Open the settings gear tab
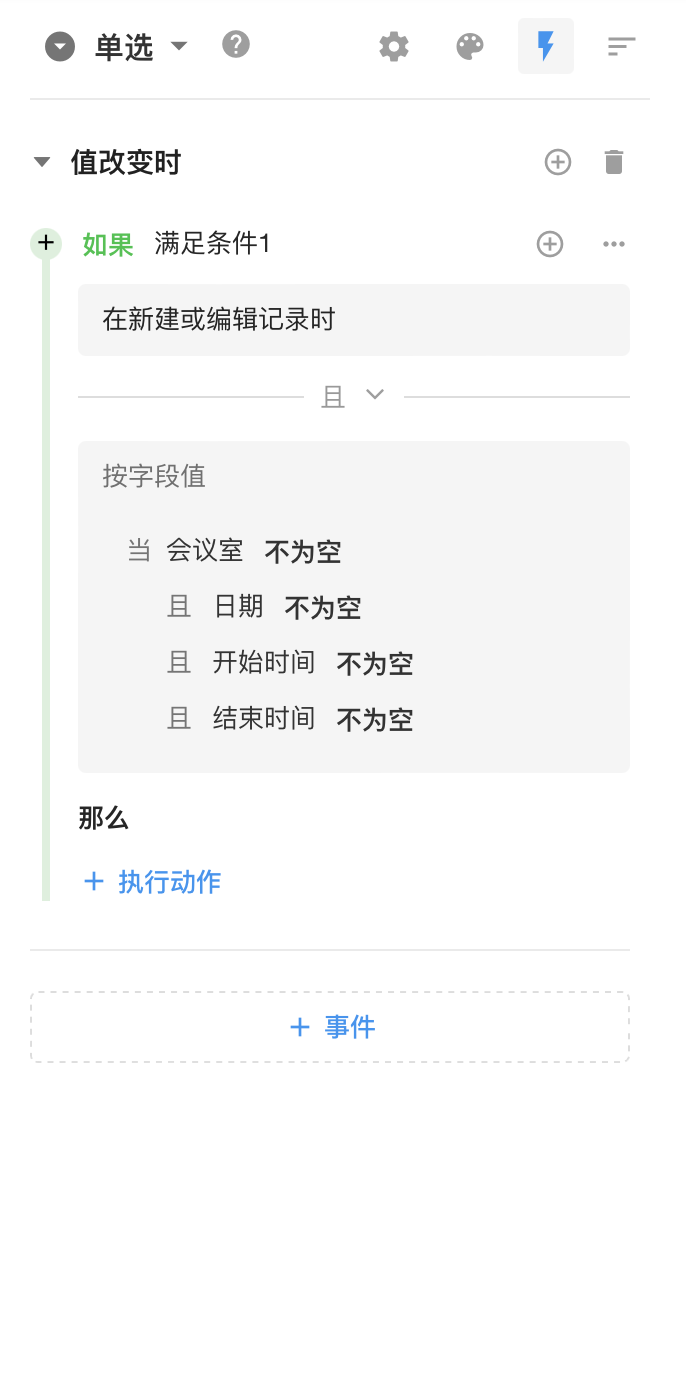Screen dimensions: 686x1376 [x=394, y=46]
